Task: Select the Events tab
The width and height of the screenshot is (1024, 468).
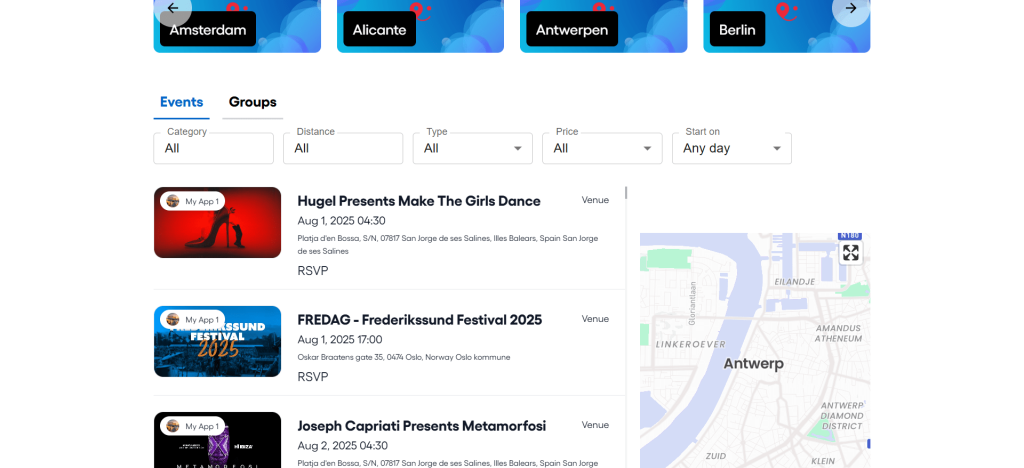Action: (x=181, y=102)
